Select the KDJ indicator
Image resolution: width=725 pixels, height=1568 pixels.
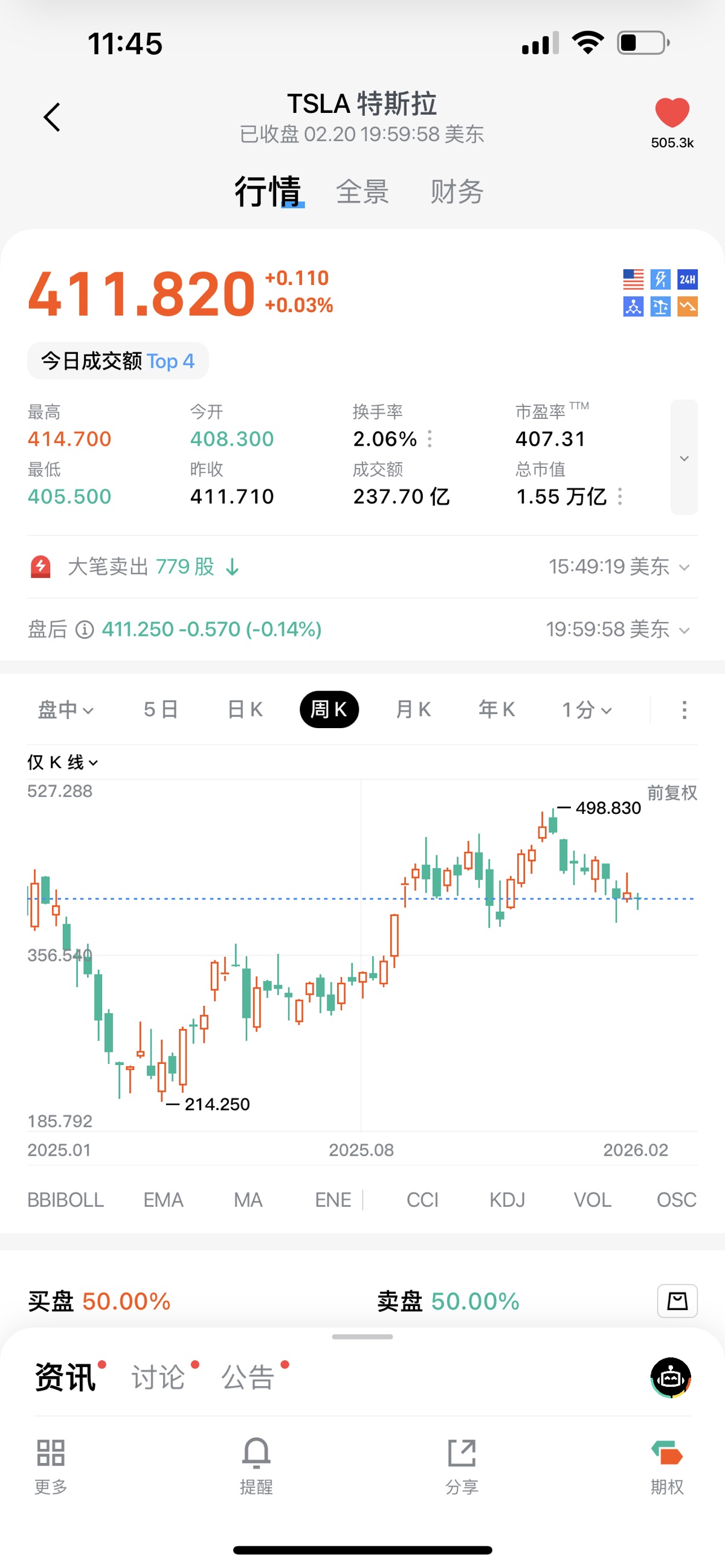click(x=507, y=1200)
